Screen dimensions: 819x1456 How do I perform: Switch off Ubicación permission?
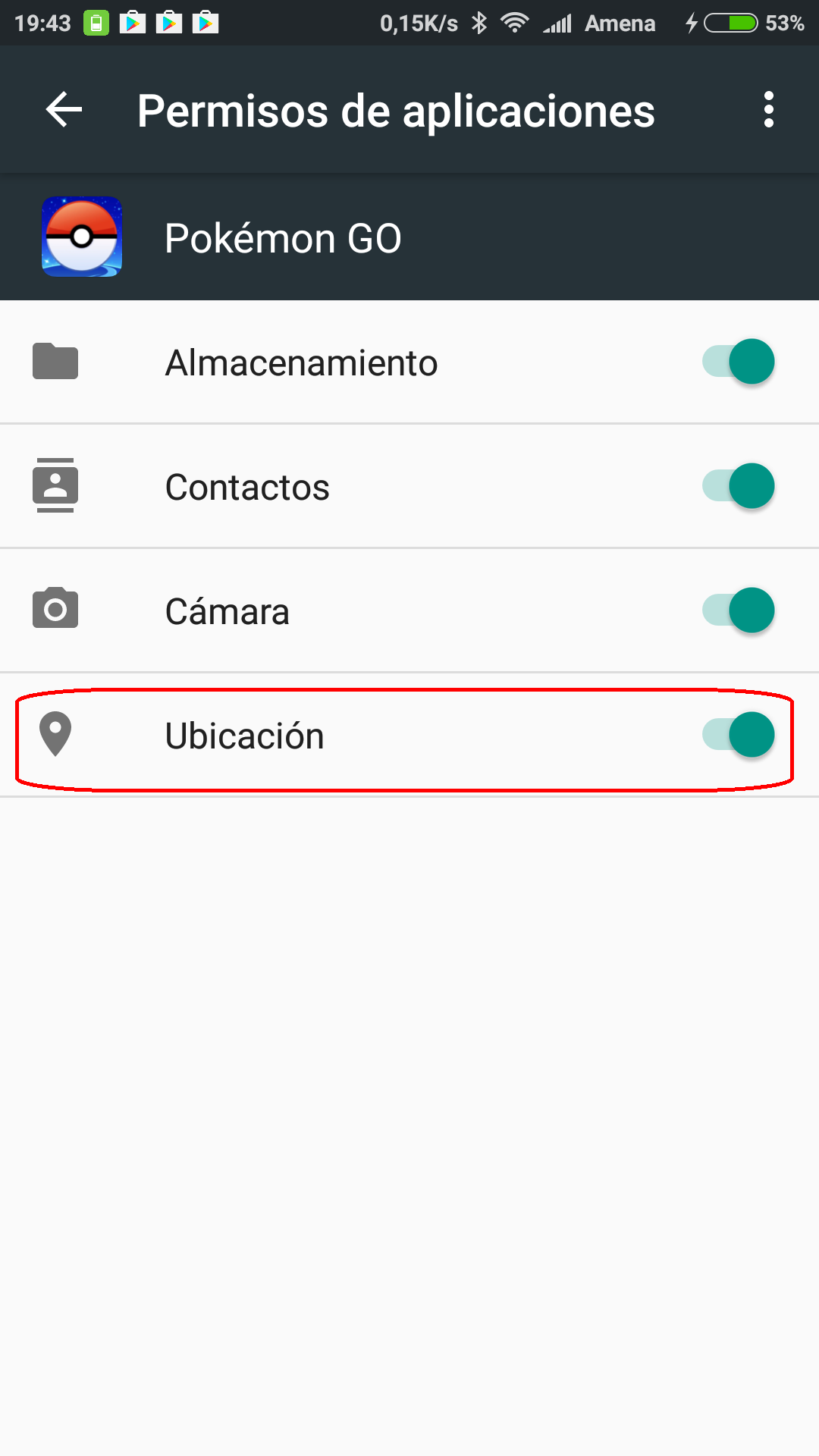(x=738, y=735)
